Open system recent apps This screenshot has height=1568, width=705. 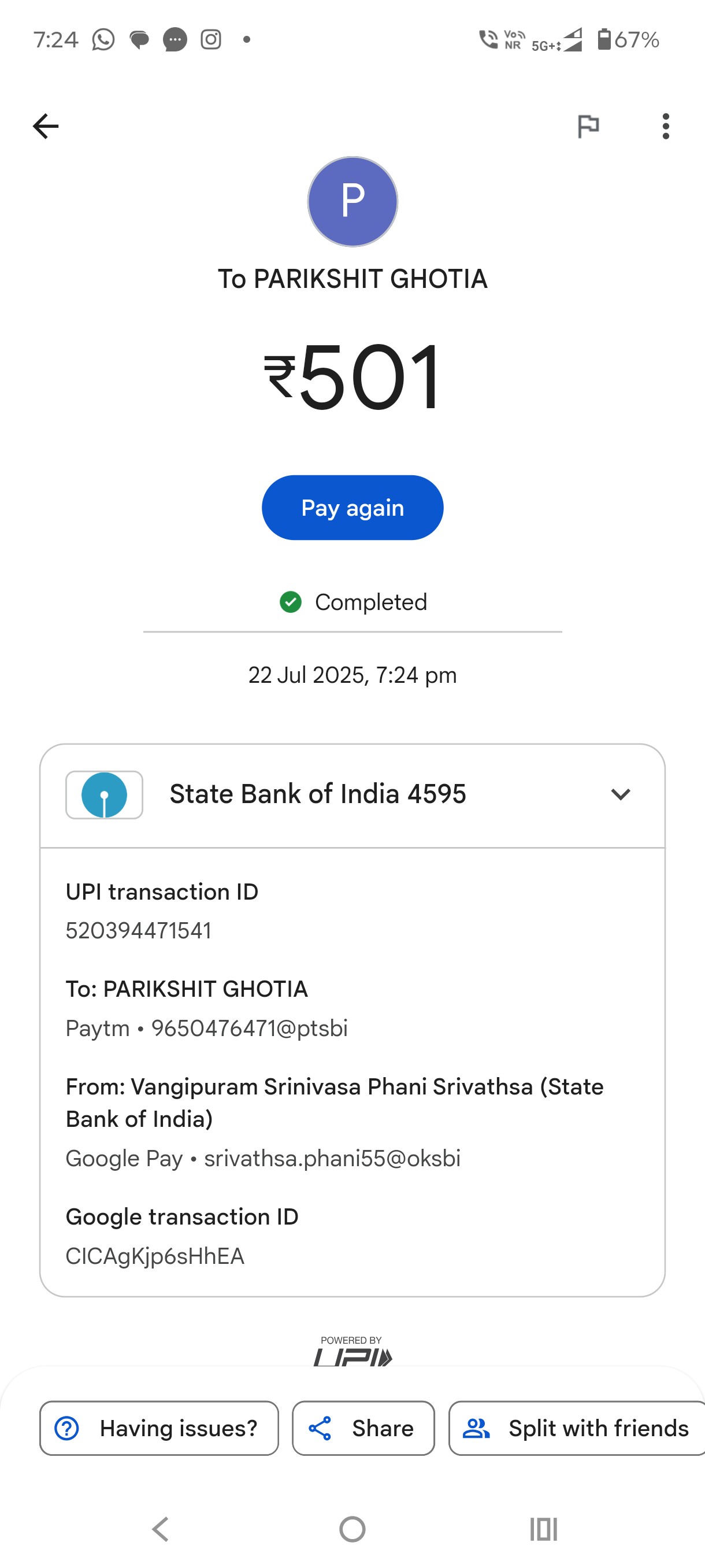544,1529
